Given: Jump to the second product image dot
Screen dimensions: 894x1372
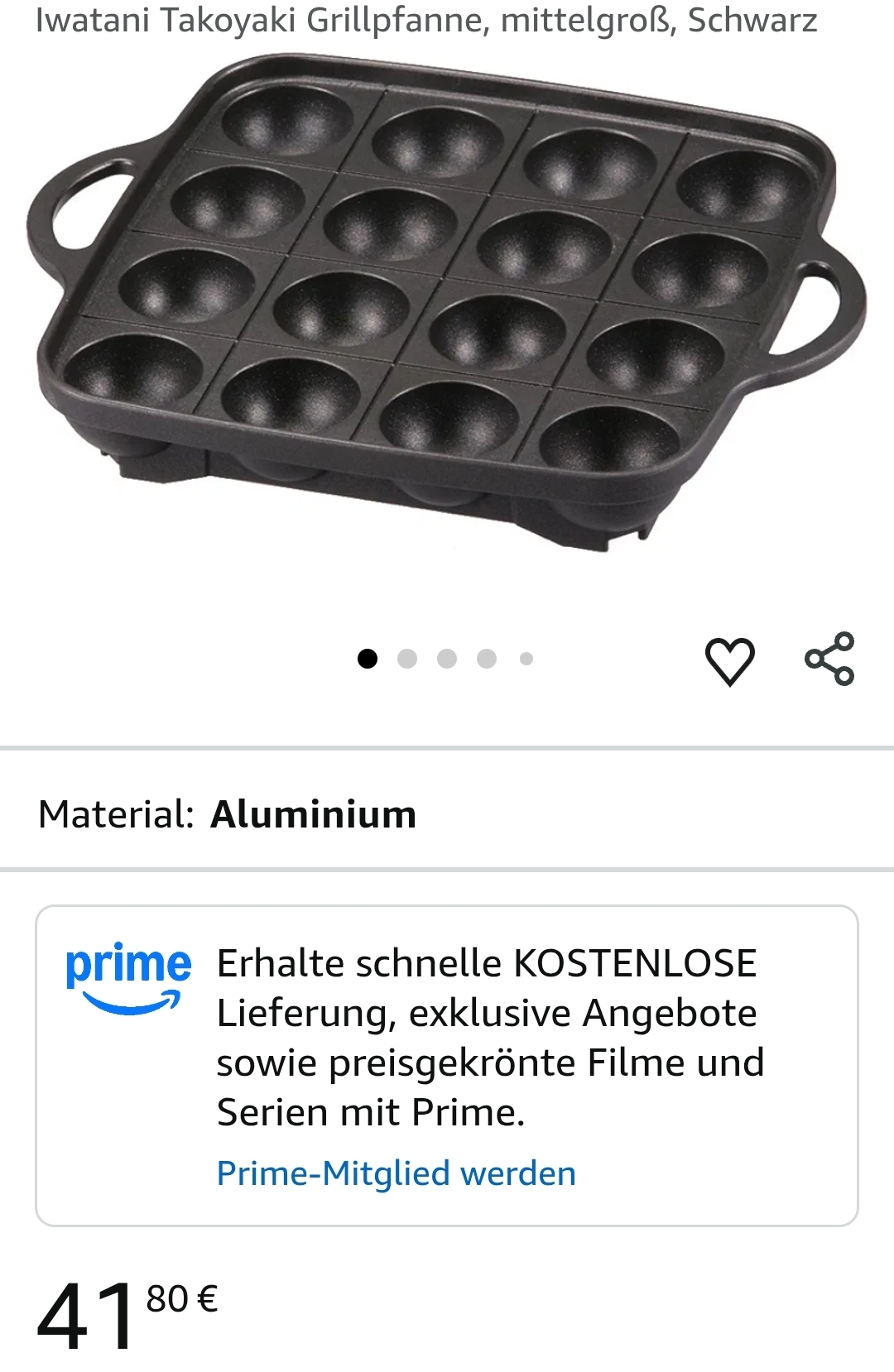Looking at the screenshot, I should point(407,659).
